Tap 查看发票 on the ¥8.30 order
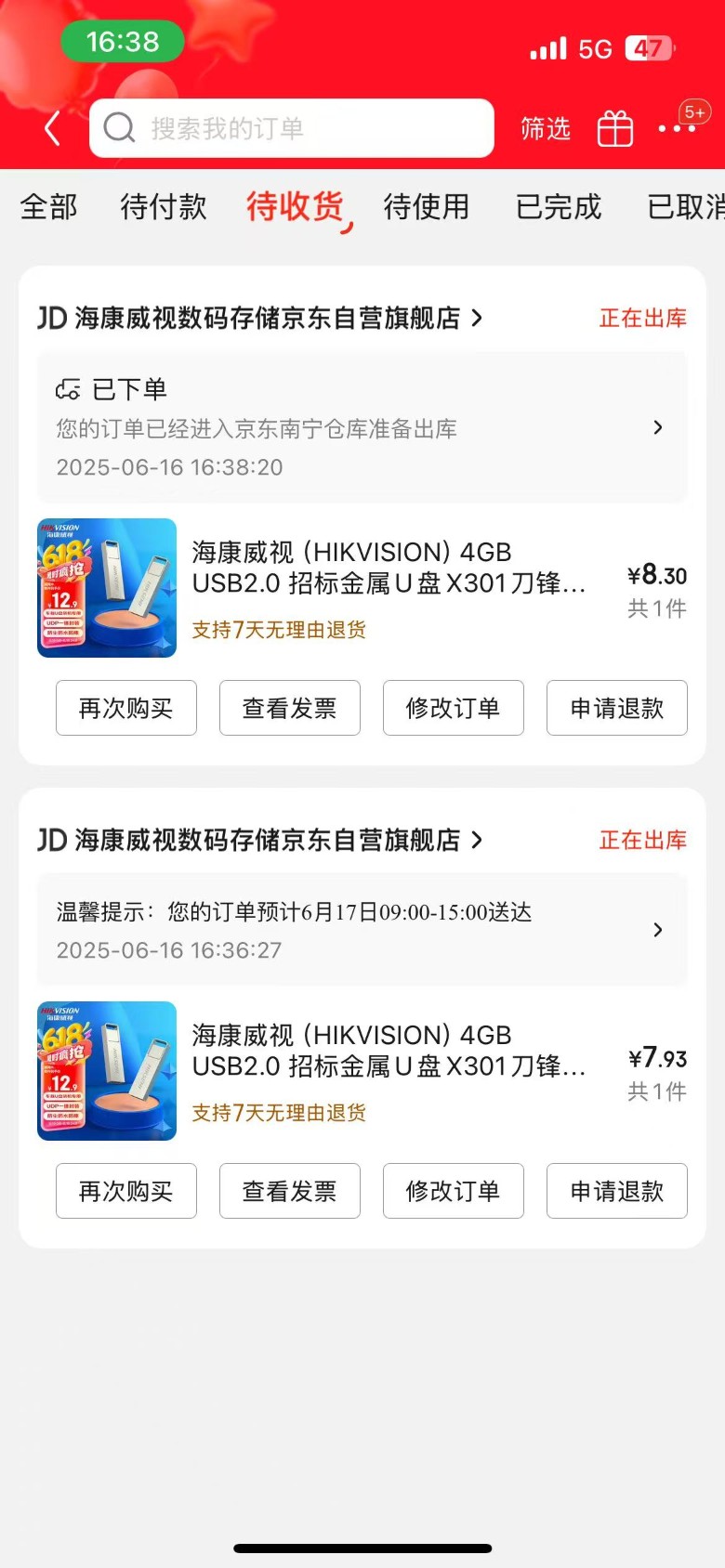Image resolution: width=725 pixels, height=1568 pixels. click(290, 708)
